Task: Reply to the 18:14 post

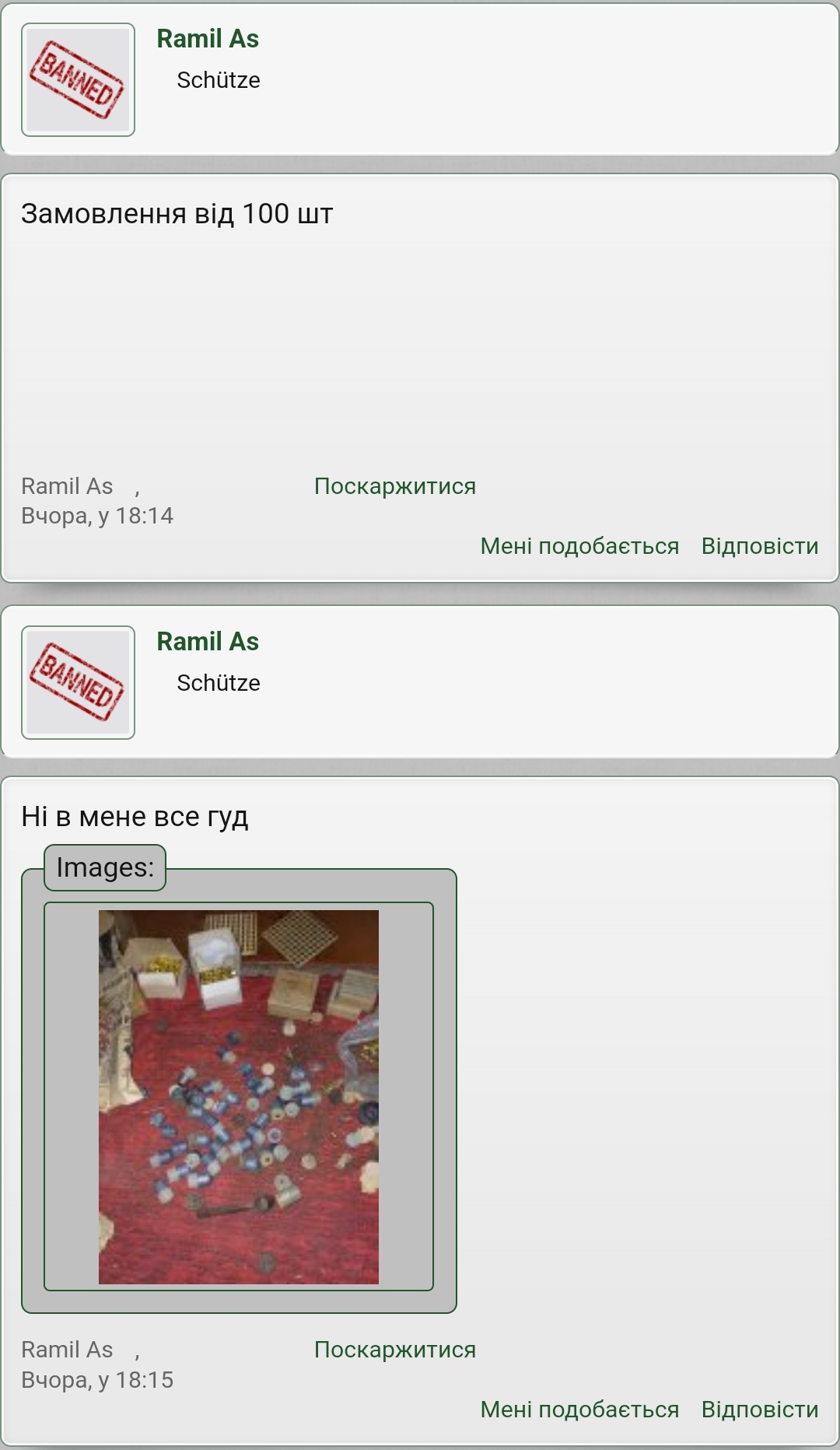Action: click(x=760, y=546)
